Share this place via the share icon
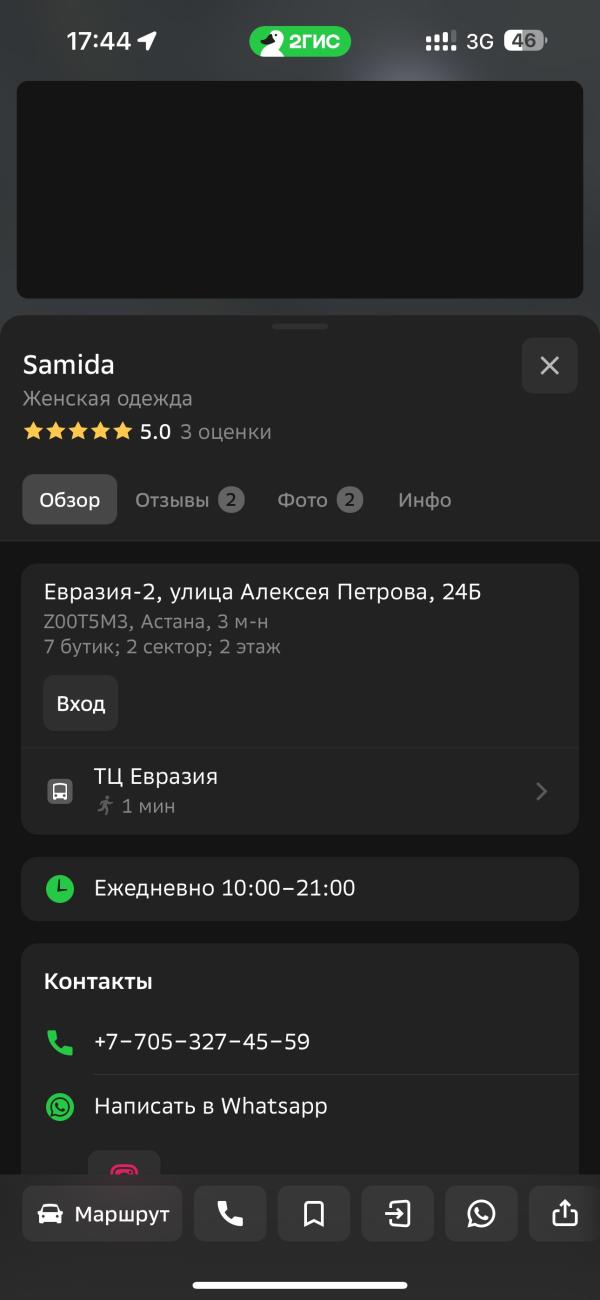 (x=565, y=1214)
